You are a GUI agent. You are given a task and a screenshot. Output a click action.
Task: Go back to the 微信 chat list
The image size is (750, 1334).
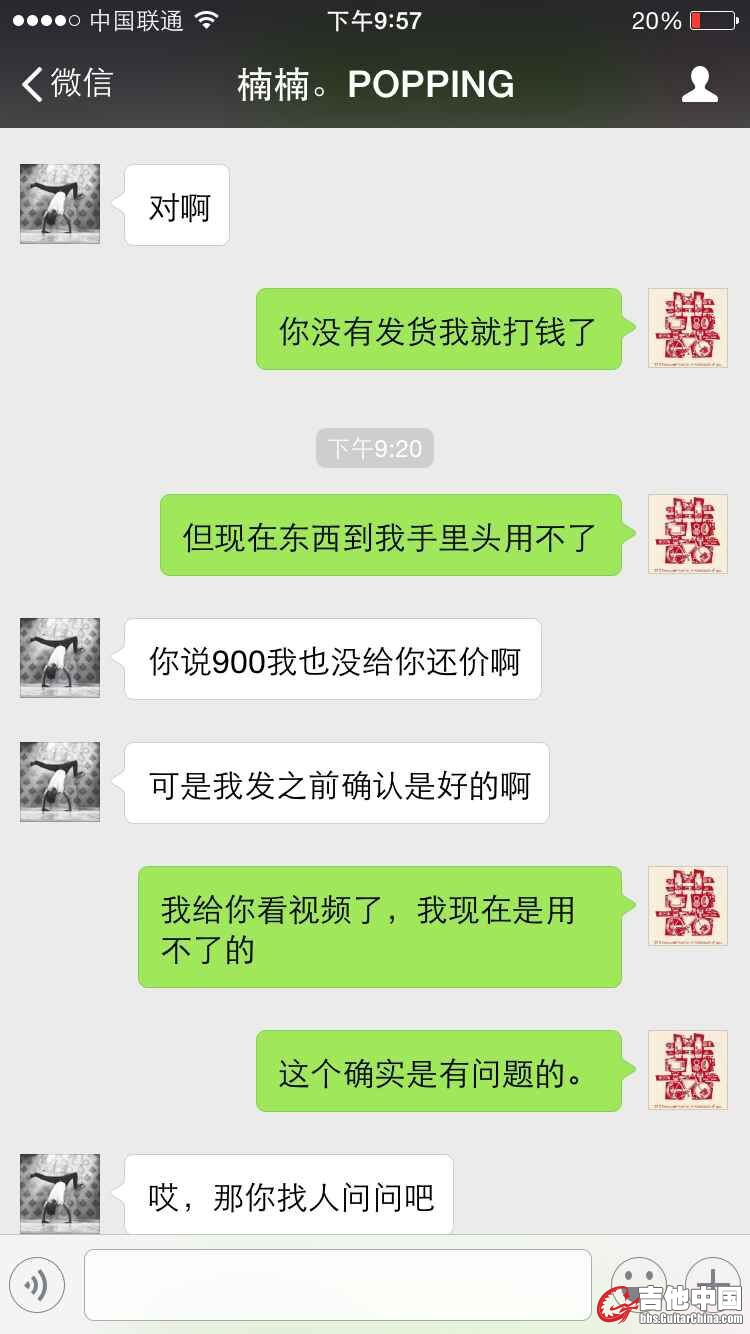[x=67, y=84]
